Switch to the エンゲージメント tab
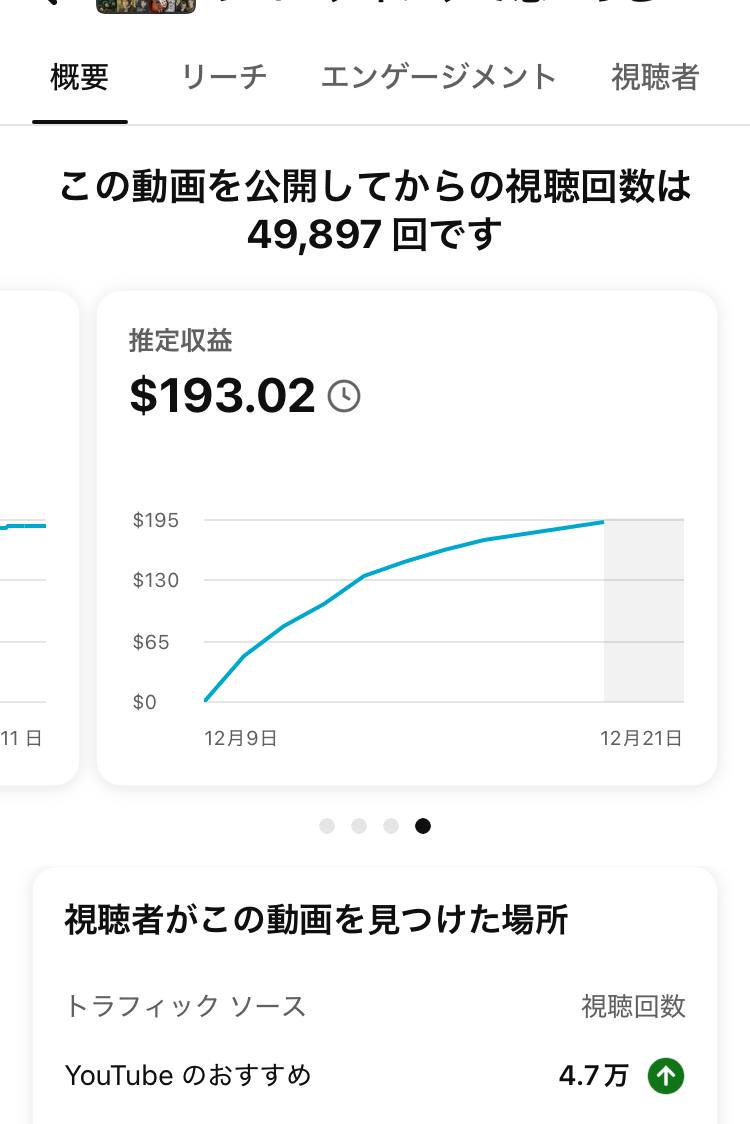 [438, 77]
